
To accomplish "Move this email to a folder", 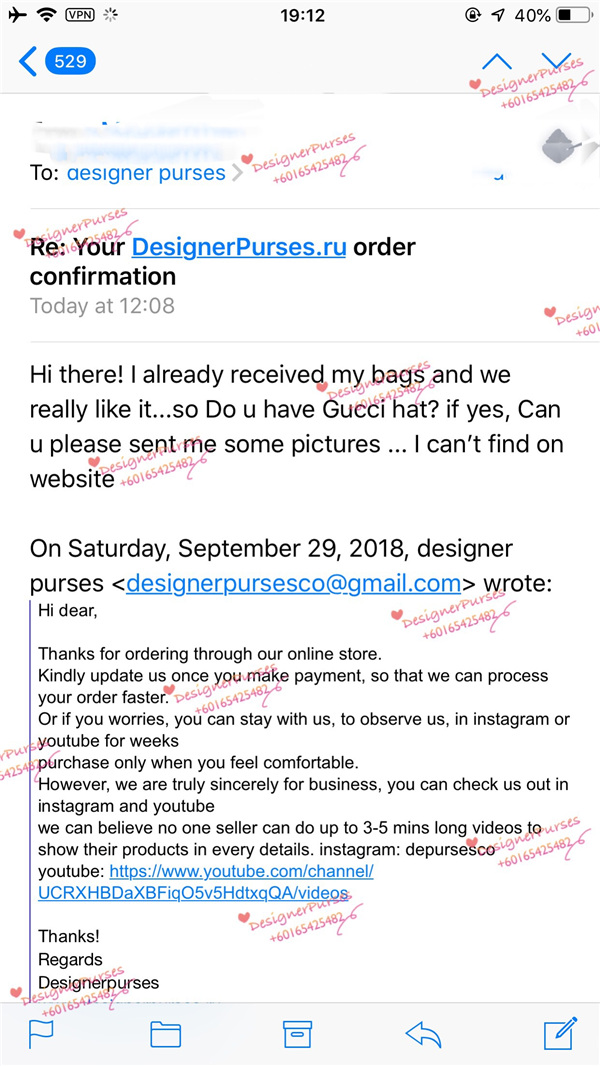I will point(166,1034).
